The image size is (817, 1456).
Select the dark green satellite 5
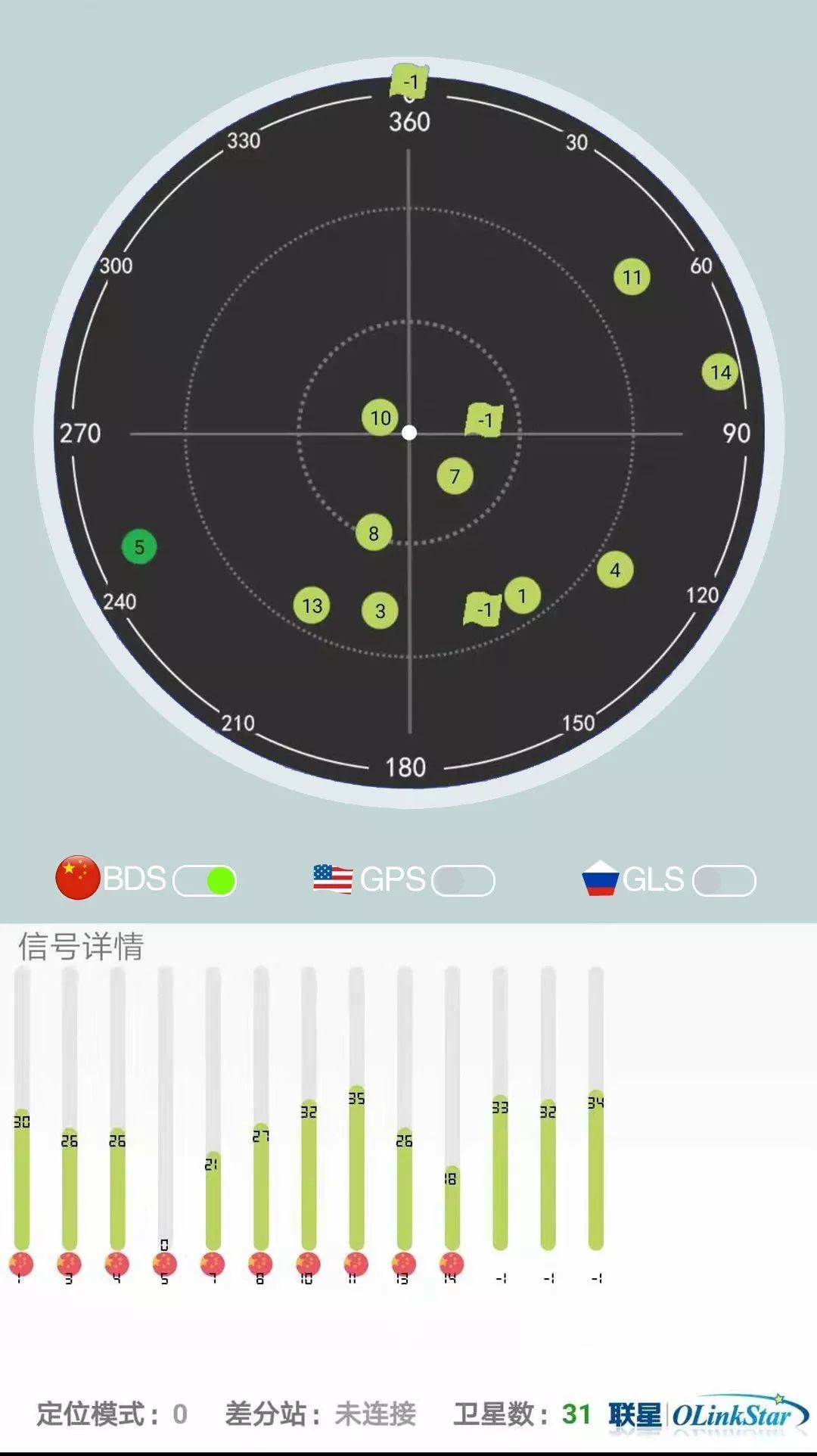[x=138, y=547]
